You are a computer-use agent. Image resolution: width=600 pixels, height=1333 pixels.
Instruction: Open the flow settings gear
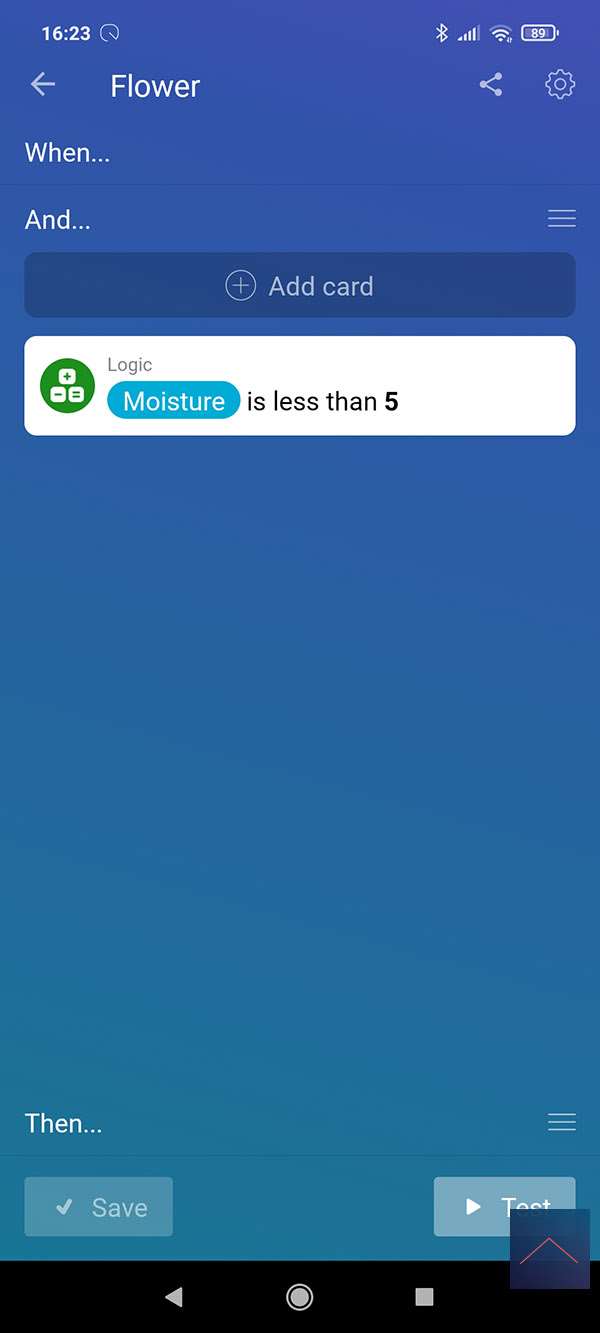click(560, 85)
